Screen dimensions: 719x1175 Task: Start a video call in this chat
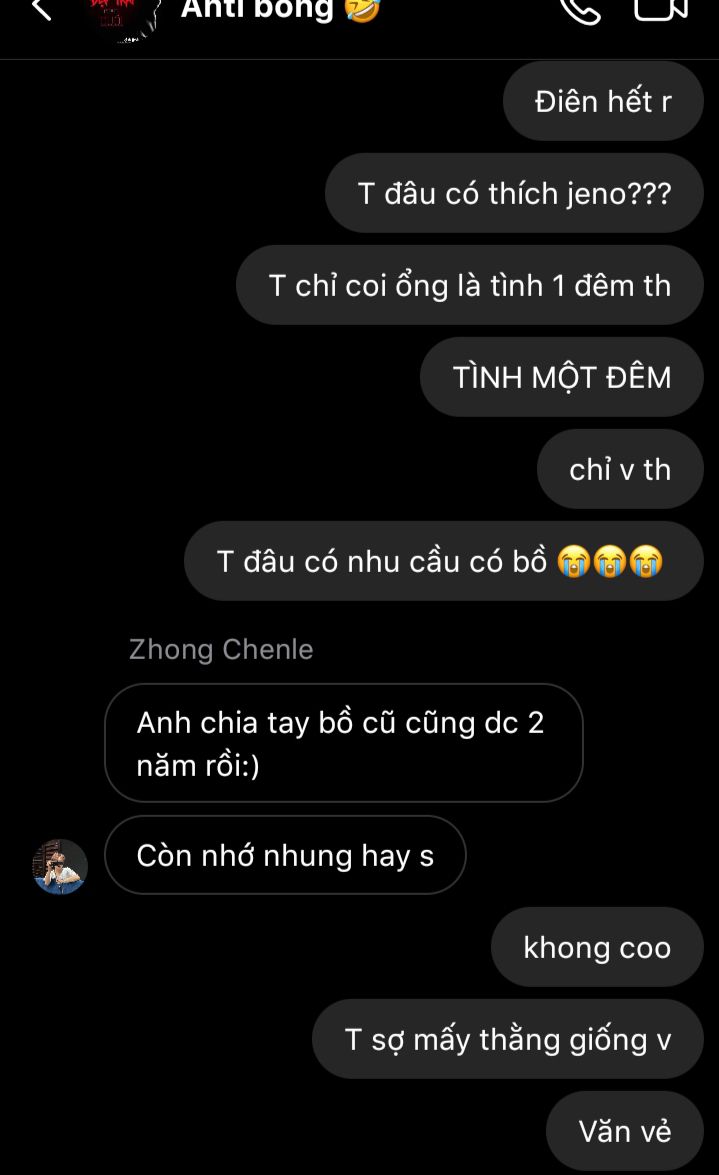tap(661, 9)
